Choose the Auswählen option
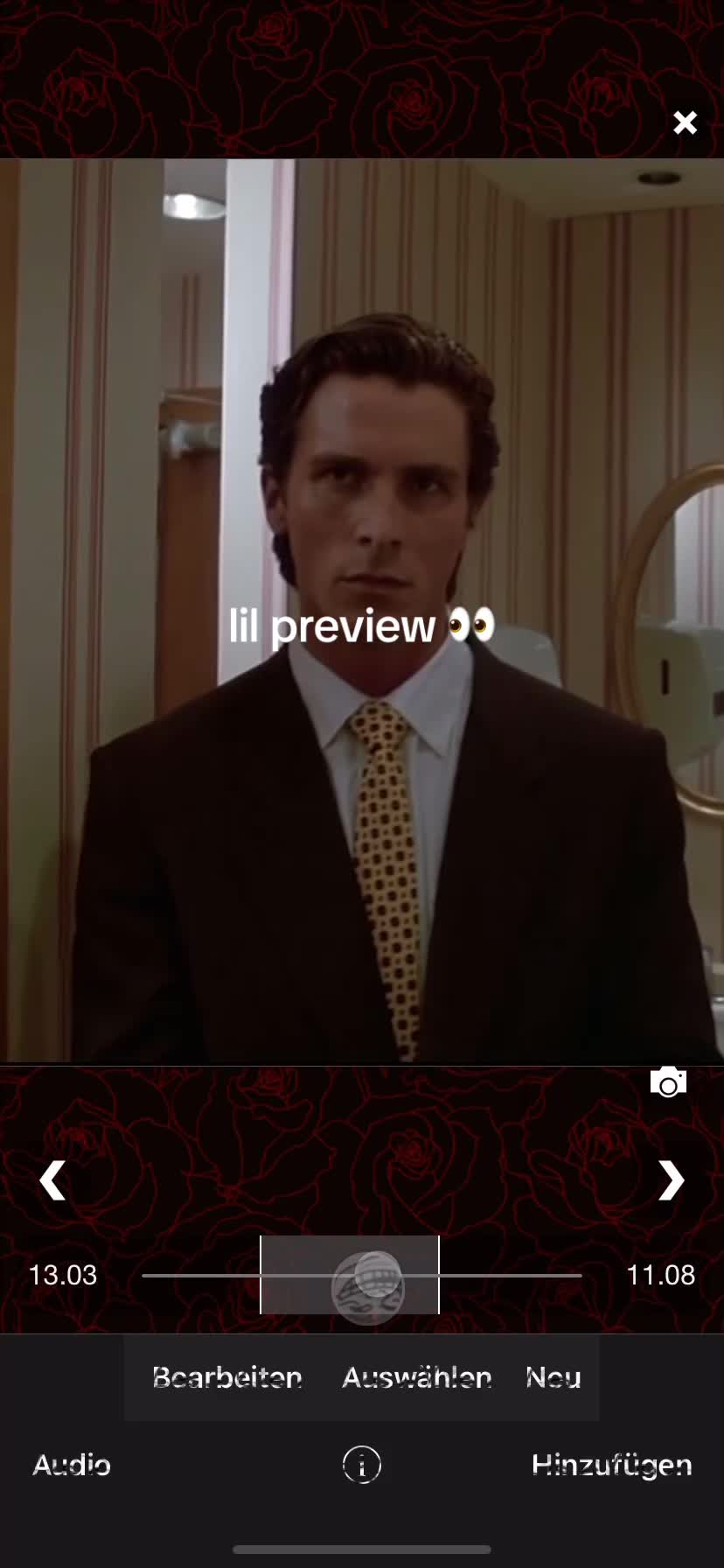724x1568 pixels. pyautogui.click(x=416, y=1377)
